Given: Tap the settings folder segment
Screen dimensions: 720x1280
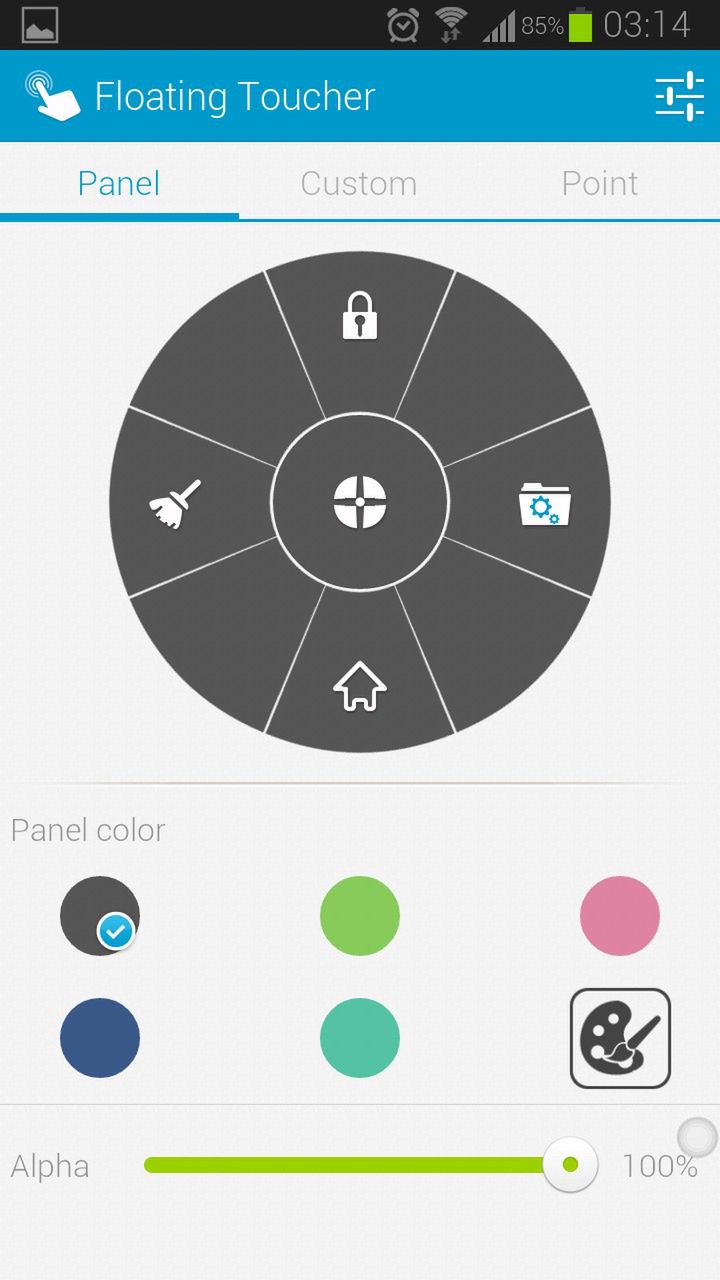Looking at the screenshot, I should pos(545,503).
